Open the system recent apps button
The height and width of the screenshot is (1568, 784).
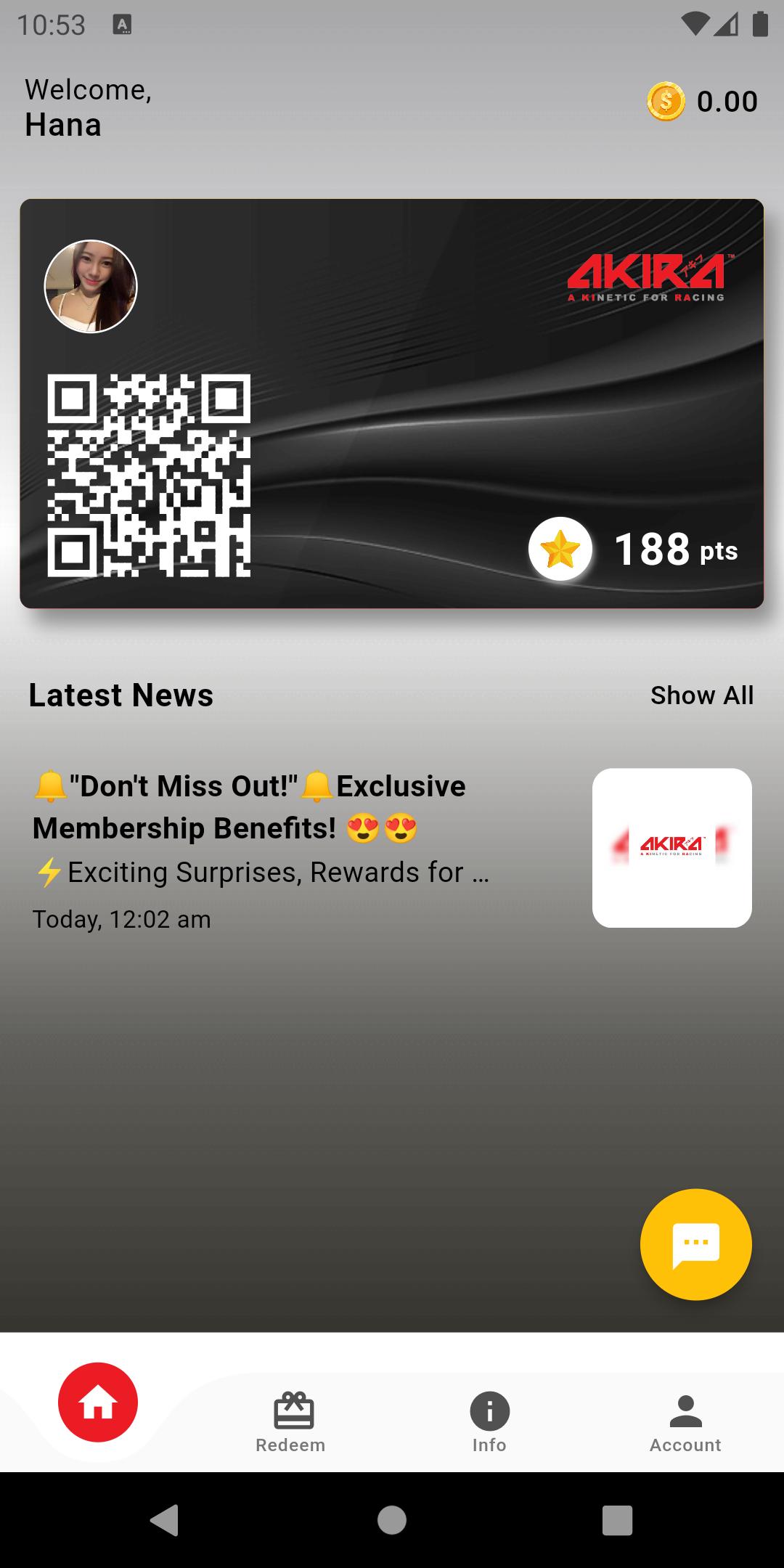(x=617, y=1519)
